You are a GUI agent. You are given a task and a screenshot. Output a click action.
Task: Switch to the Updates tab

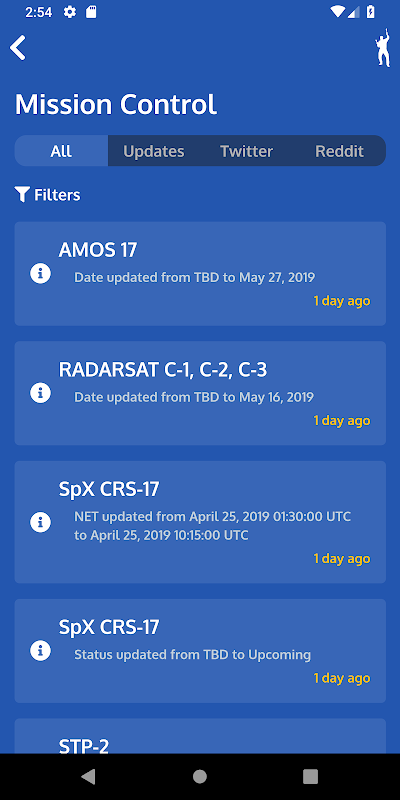154,151
